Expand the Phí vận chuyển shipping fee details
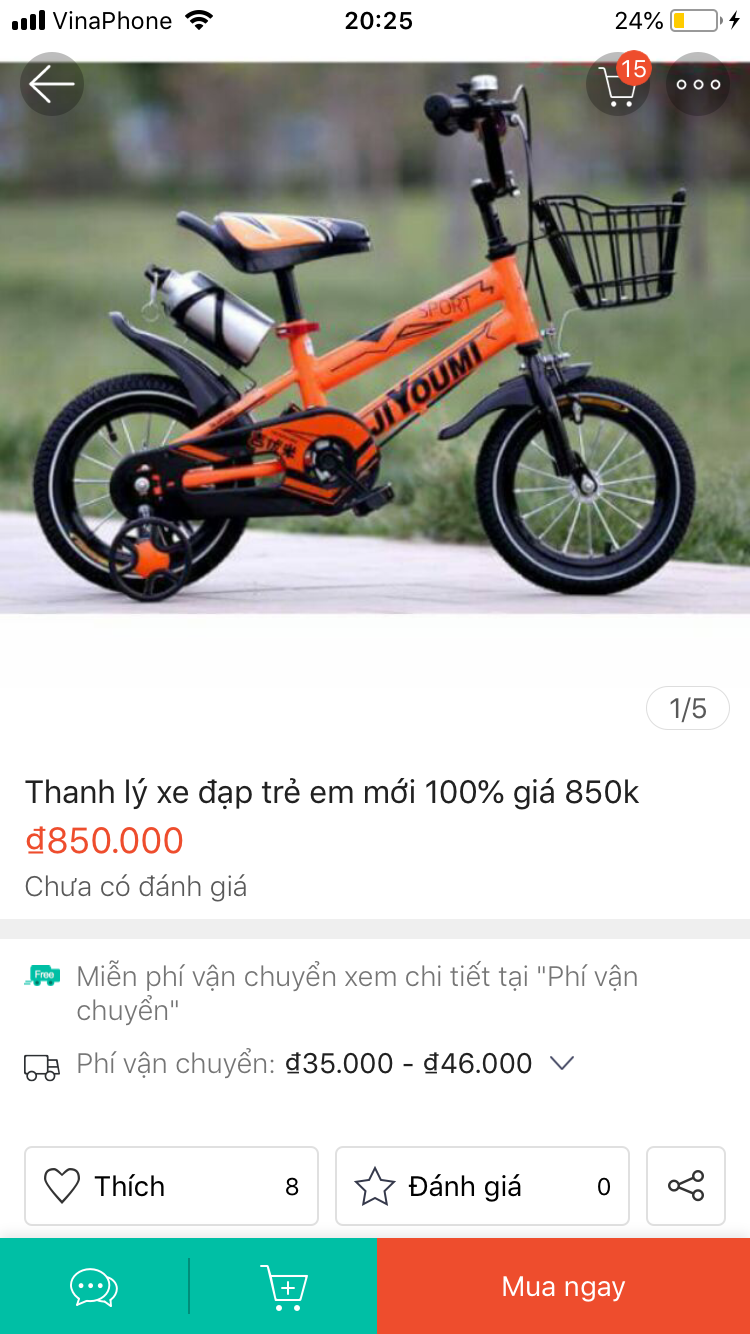 [x=562, y=1063]
